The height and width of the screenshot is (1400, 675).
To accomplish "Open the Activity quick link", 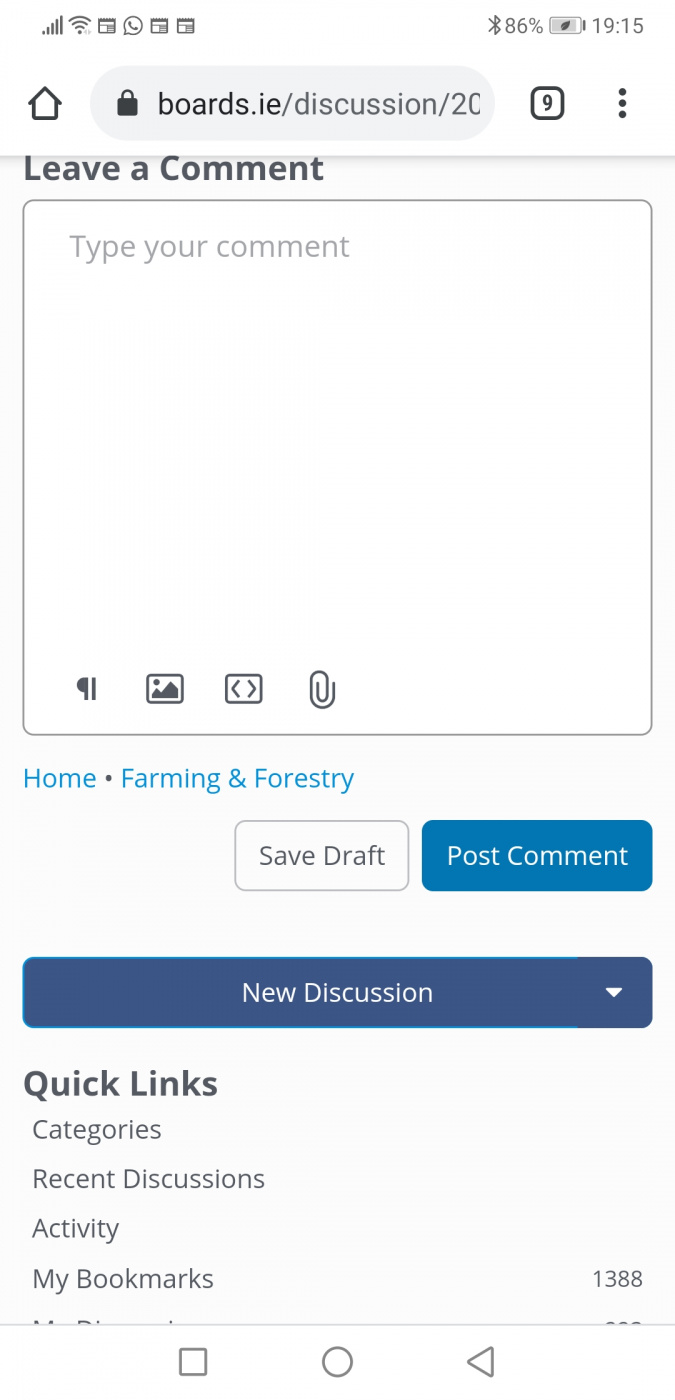I will tap(76, 1229).
